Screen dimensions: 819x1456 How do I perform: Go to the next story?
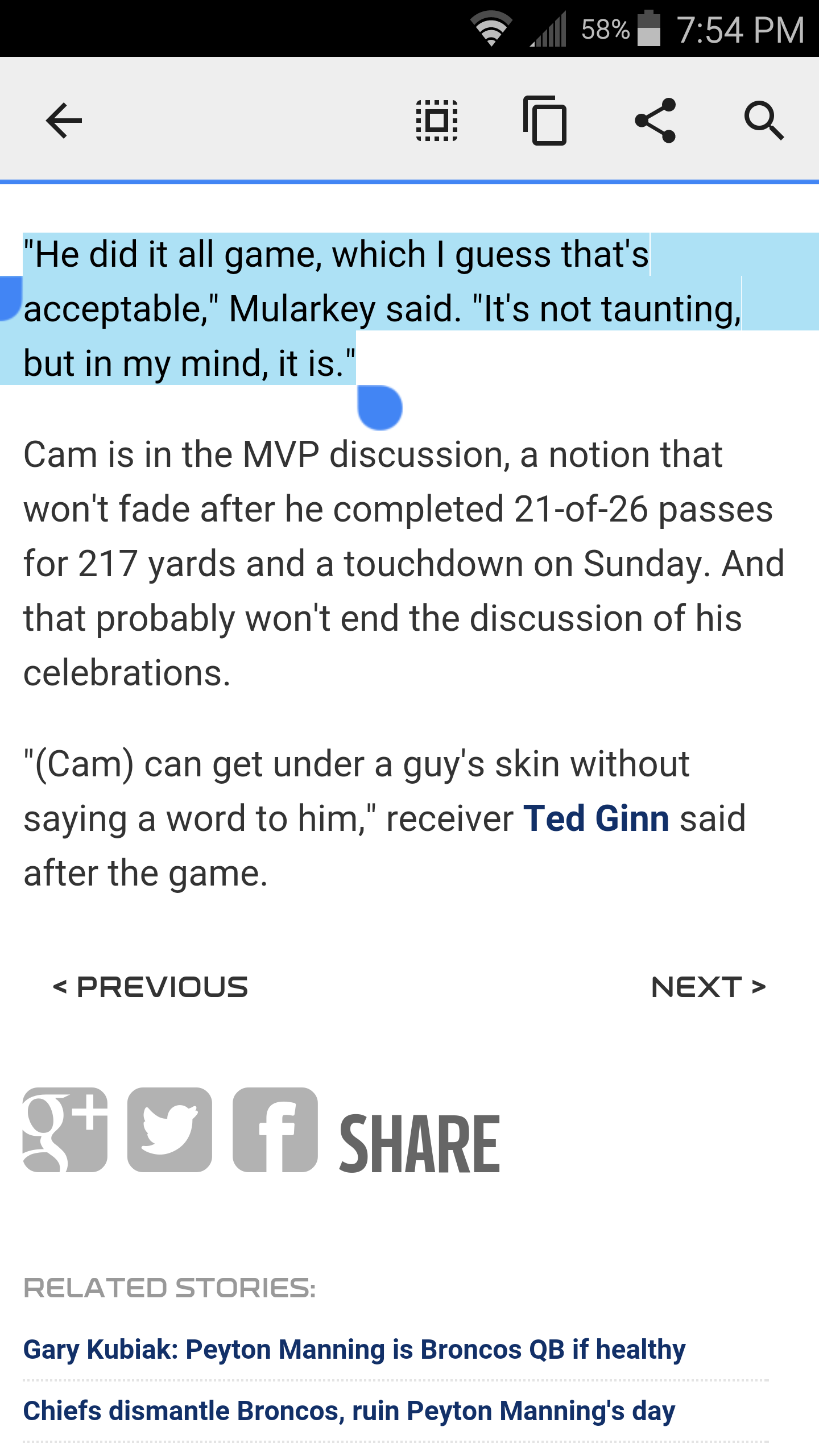(709, 987)
